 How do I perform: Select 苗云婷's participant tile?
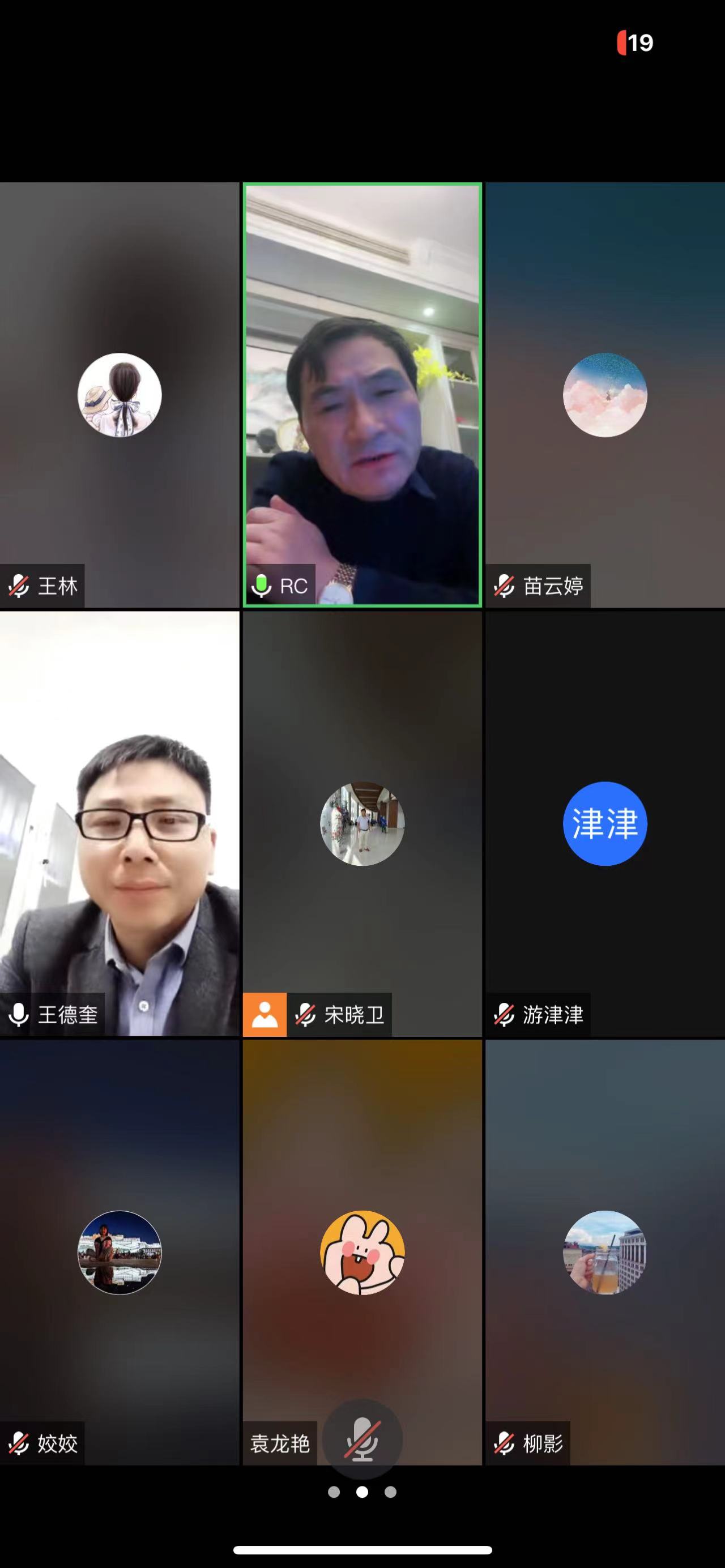pyautogui.click(x=604, y=395)
